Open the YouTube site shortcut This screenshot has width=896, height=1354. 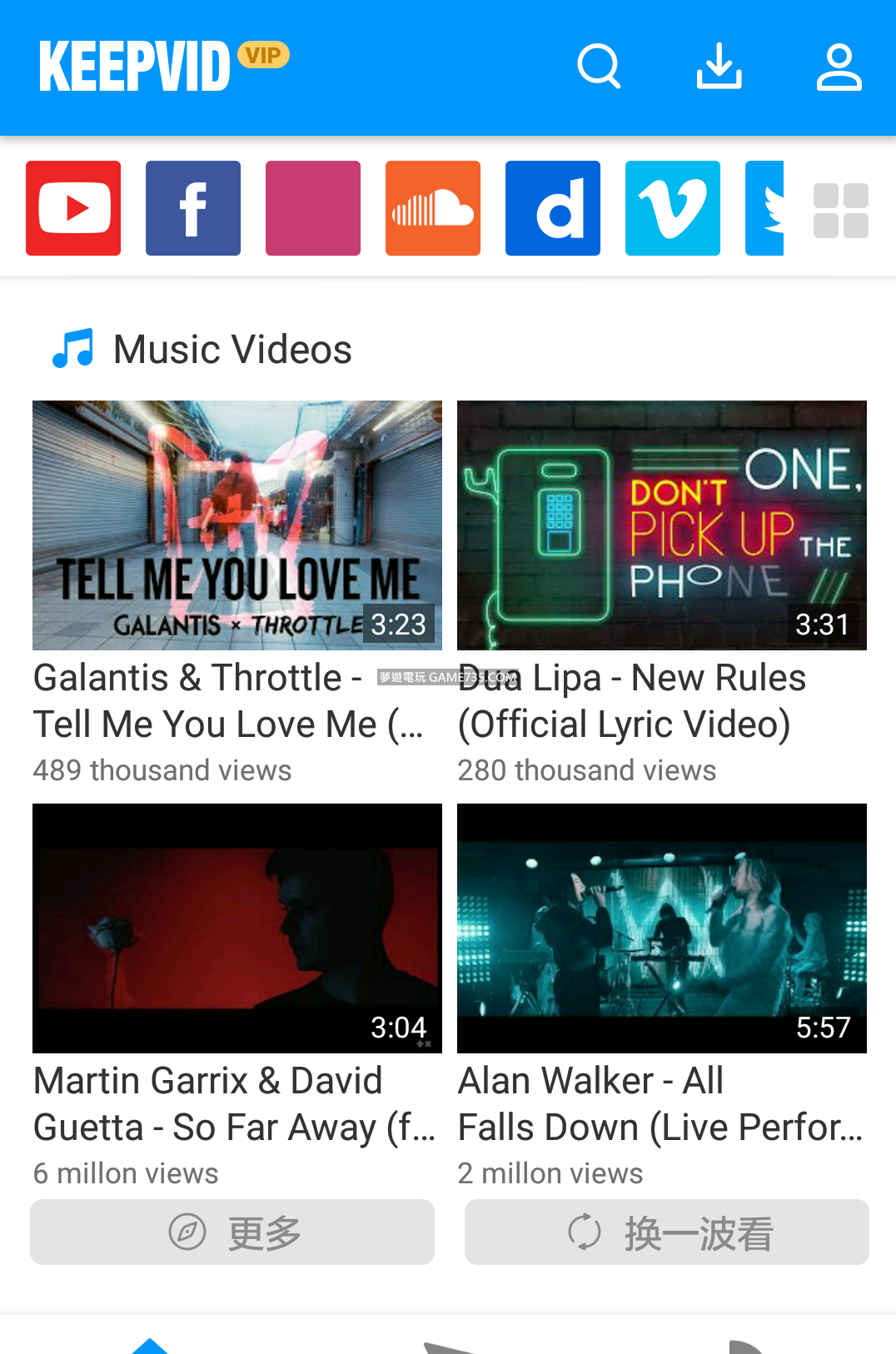pyautogui.click(x=73, y=208)
